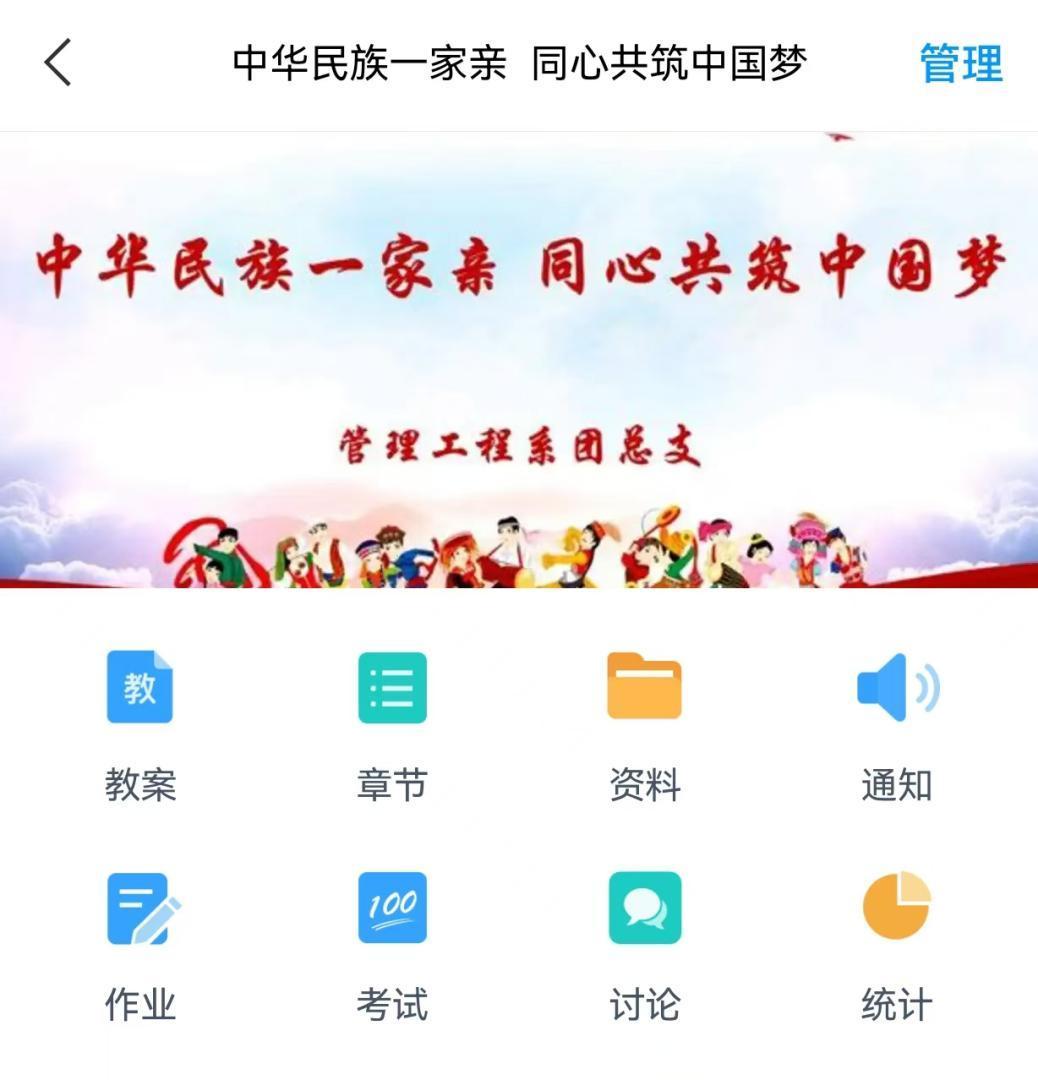Viewport: 1038px width, 1080px height.
Task: Go back using the top-left arrow
Action: (x=58, y=63)
